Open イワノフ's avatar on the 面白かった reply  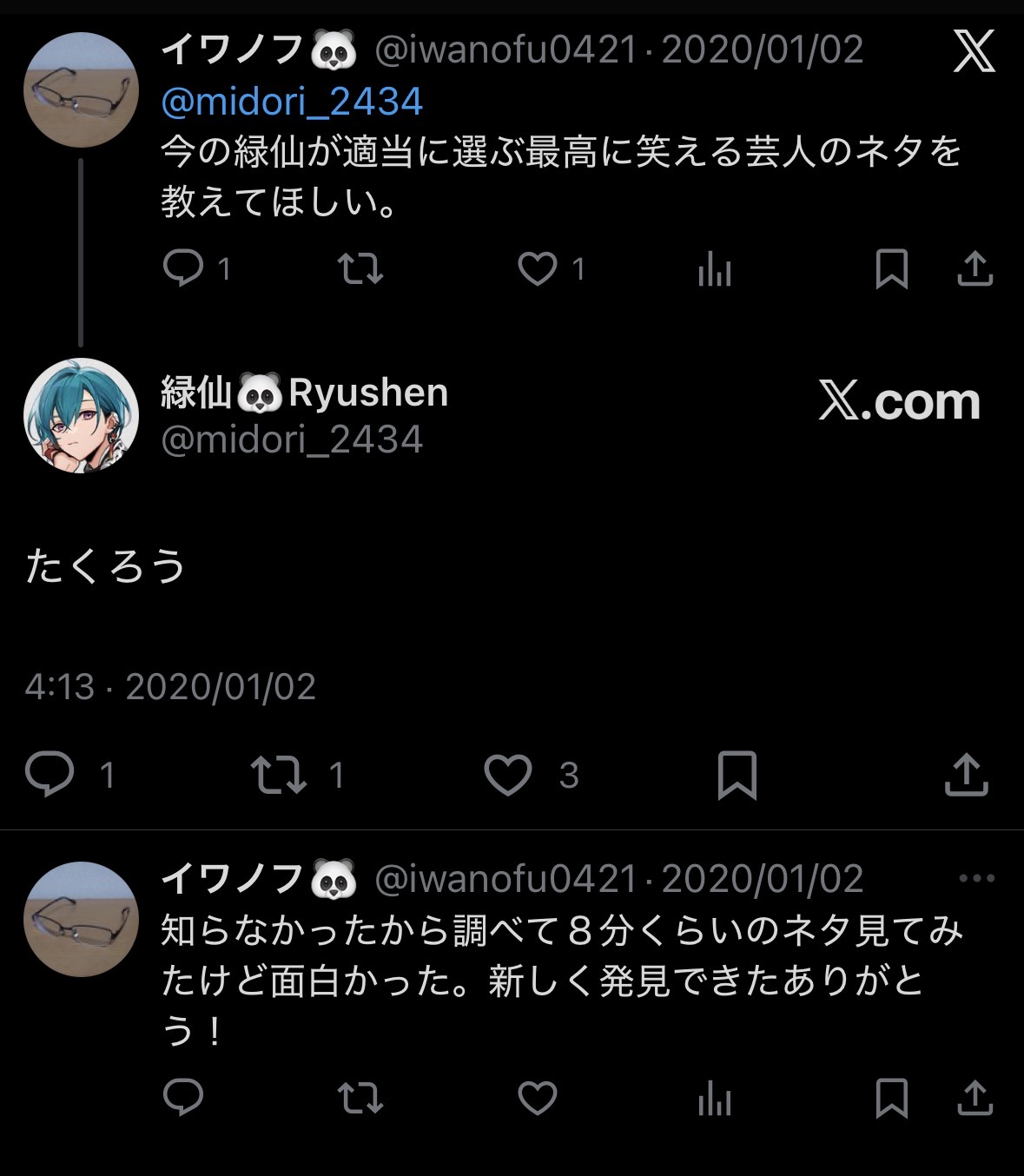point(81,919)
